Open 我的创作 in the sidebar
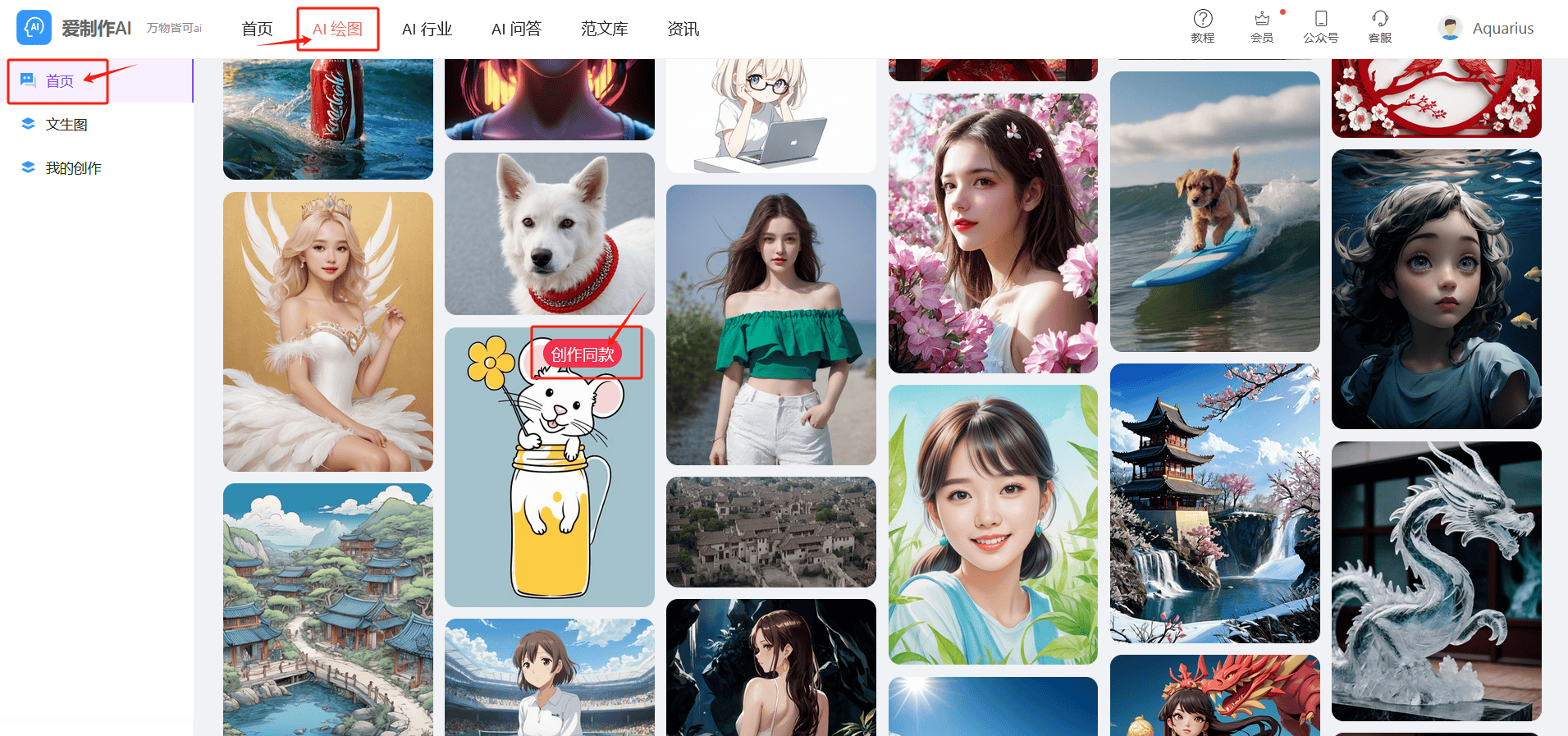Screen dimensions: 1568x736 pos(72,168)
